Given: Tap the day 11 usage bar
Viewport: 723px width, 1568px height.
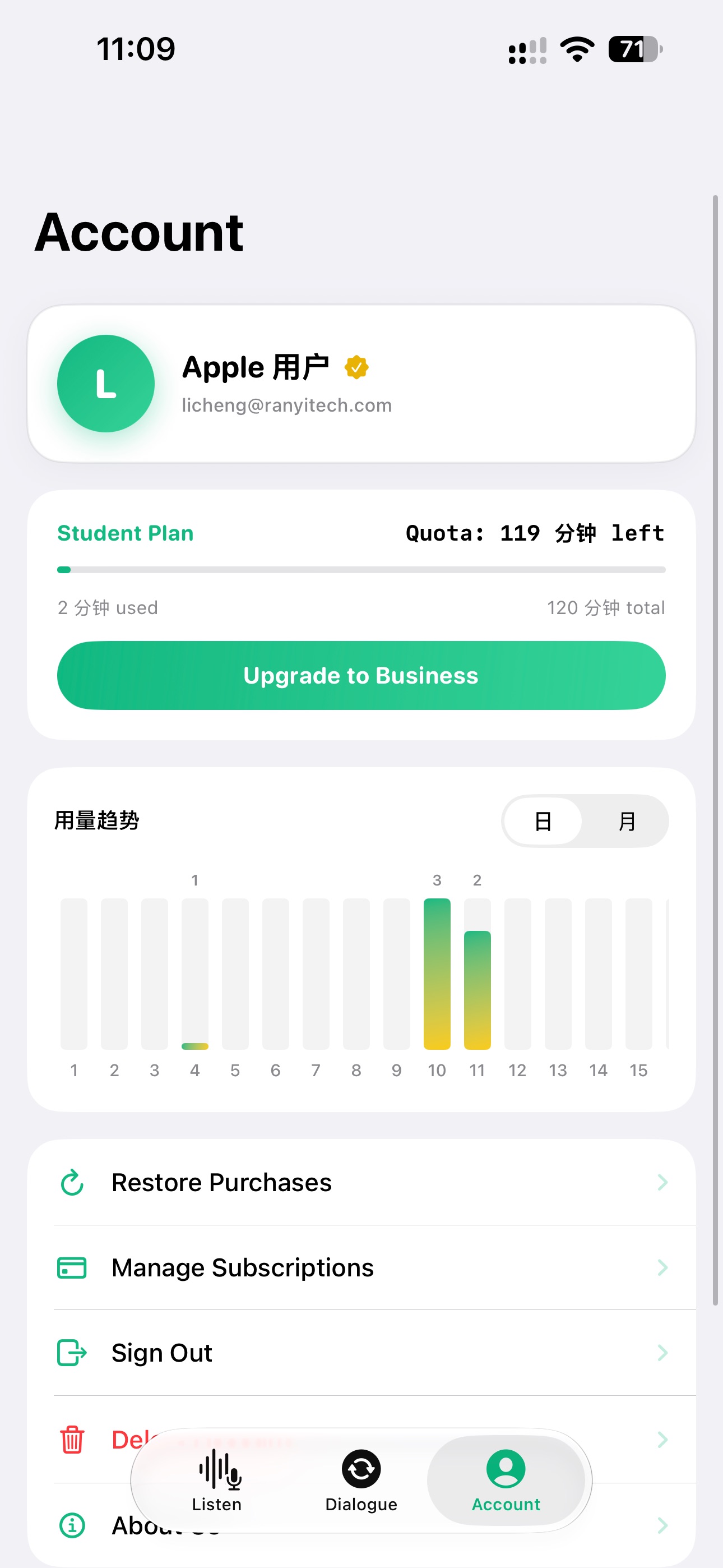Looking at the screenshot, I should click(x=477, y=990).
